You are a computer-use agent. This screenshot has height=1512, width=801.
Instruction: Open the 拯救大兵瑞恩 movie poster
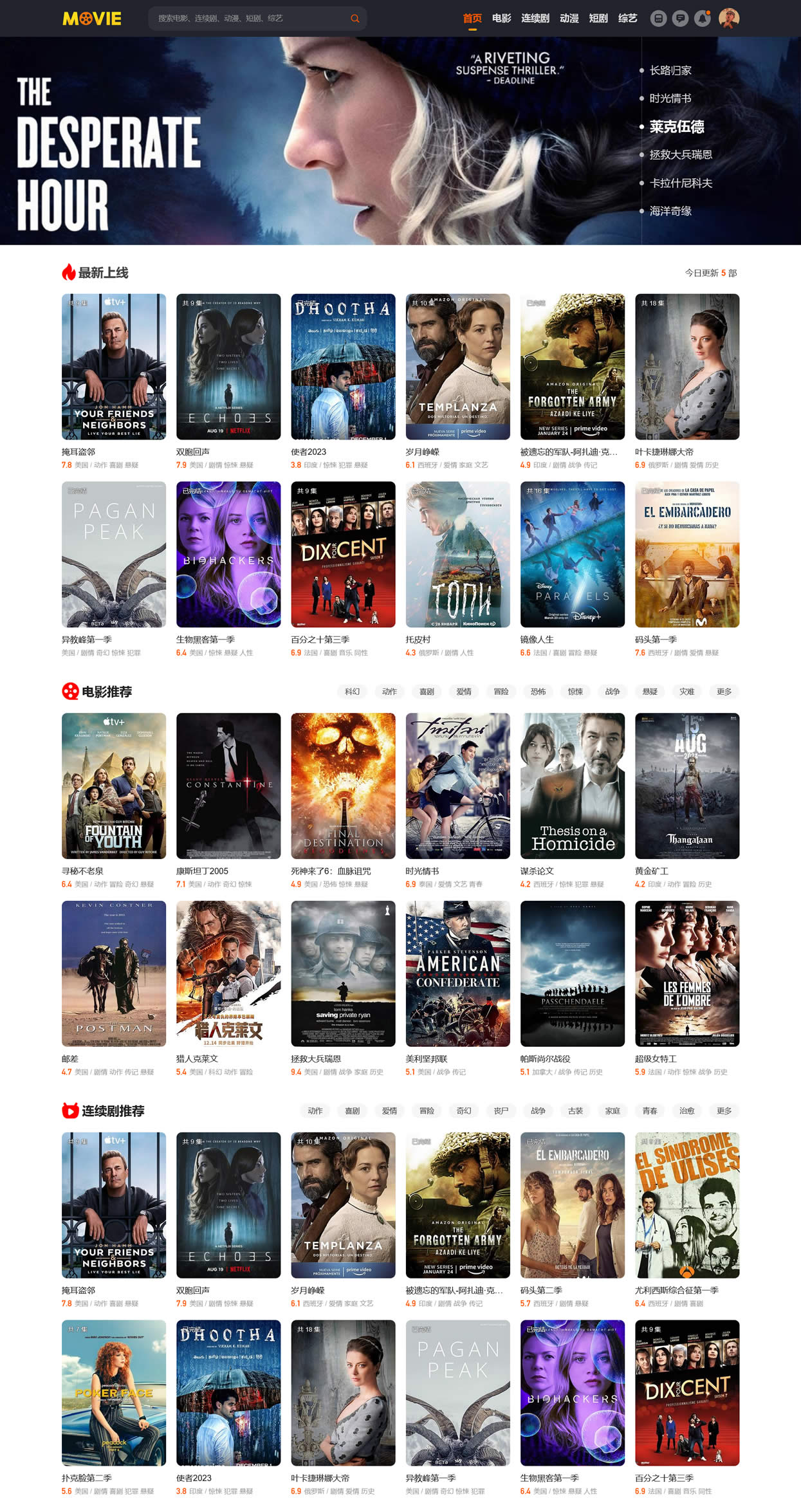[x=343, y=973]
